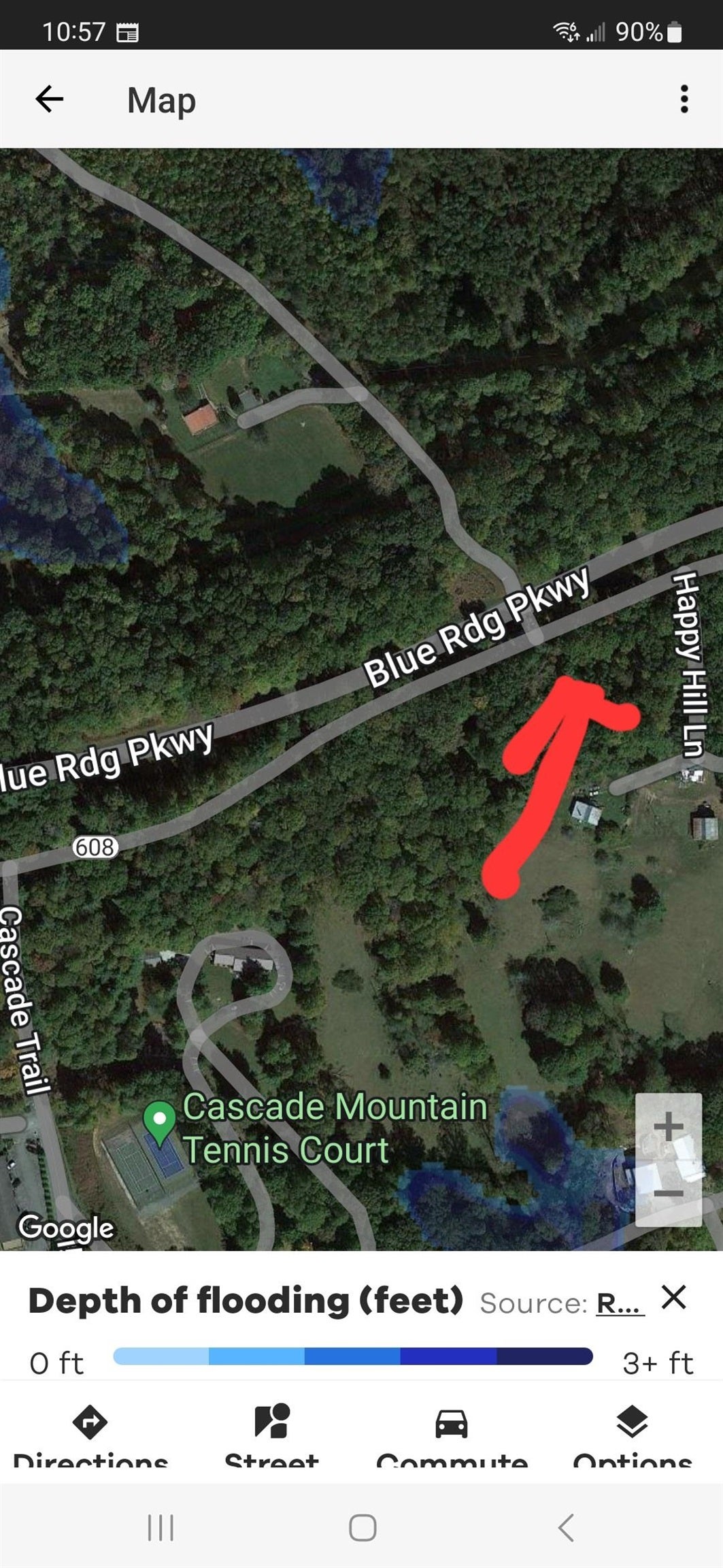Open the flood data source link
The width and height of the screenshot is (723, 1568).
620,1303
